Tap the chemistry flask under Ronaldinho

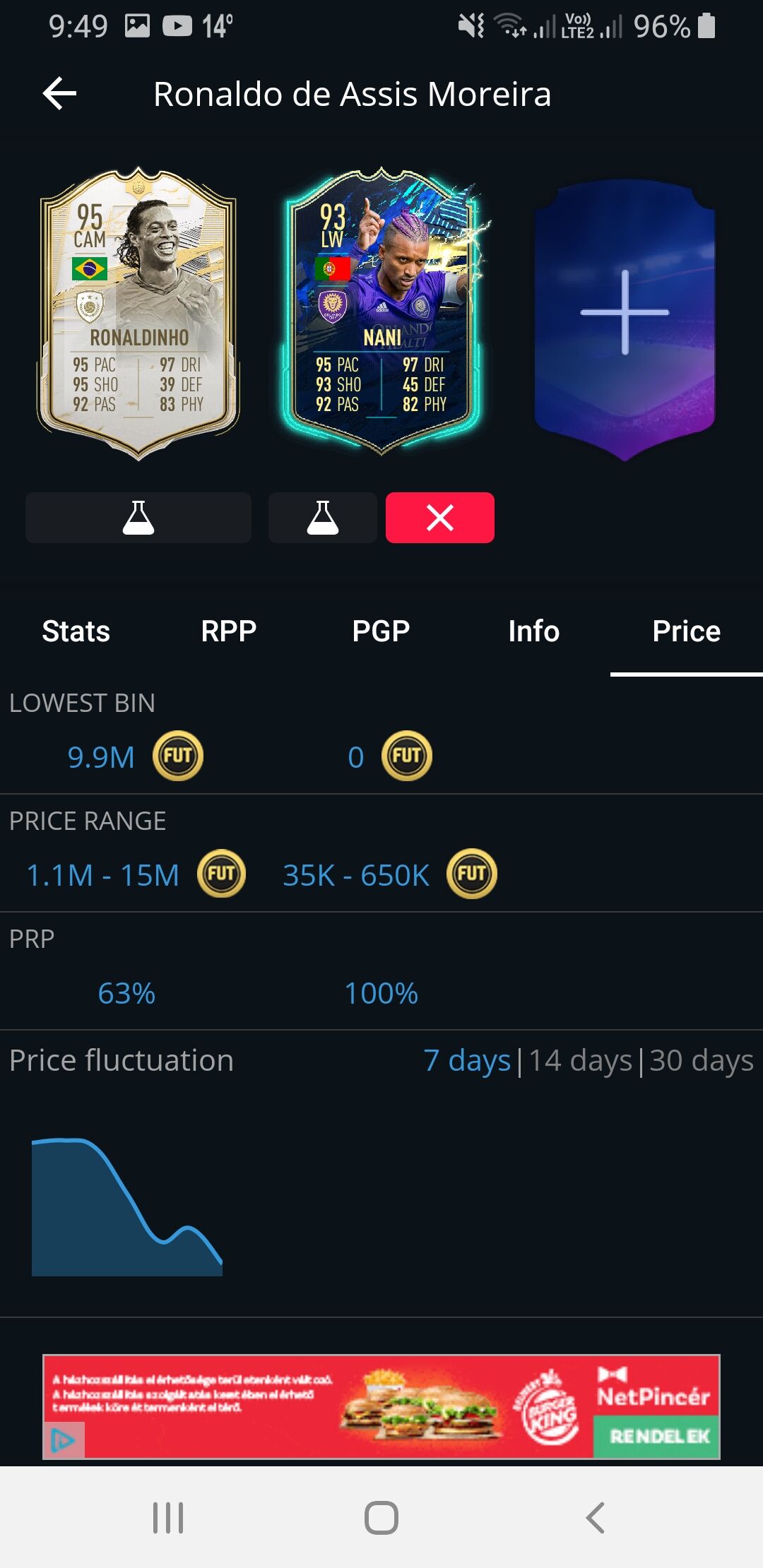pyautogui.click(x=138, y=518)
